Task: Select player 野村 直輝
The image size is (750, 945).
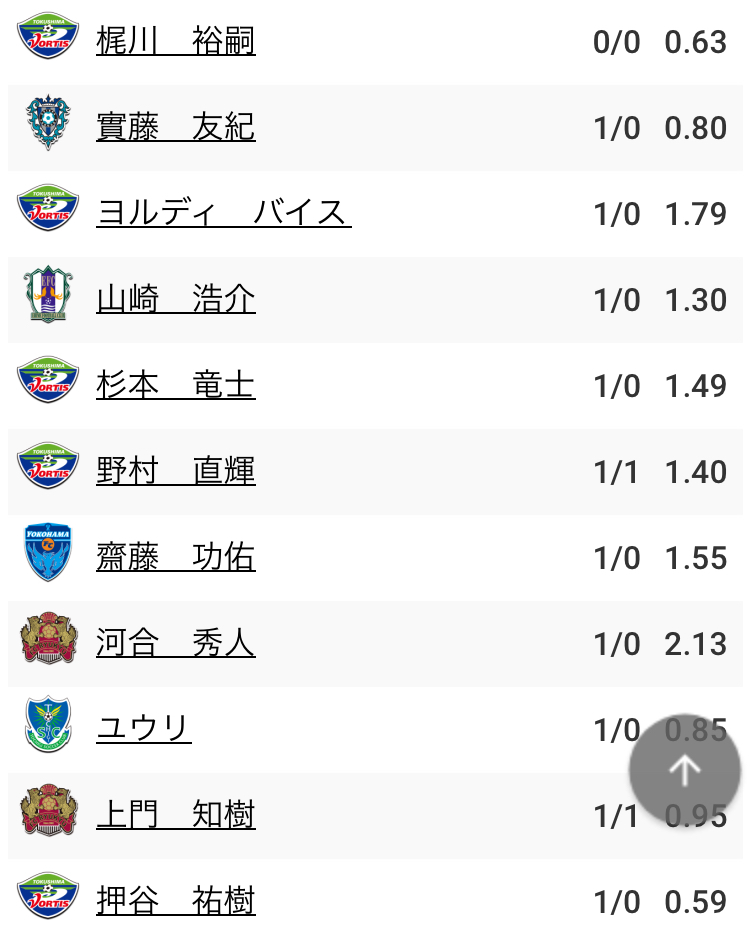Action: point(176,472)
